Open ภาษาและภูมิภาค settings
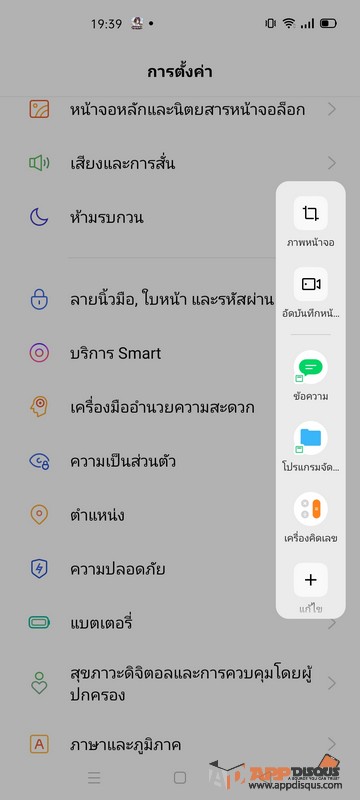 (x=180, y=744)
